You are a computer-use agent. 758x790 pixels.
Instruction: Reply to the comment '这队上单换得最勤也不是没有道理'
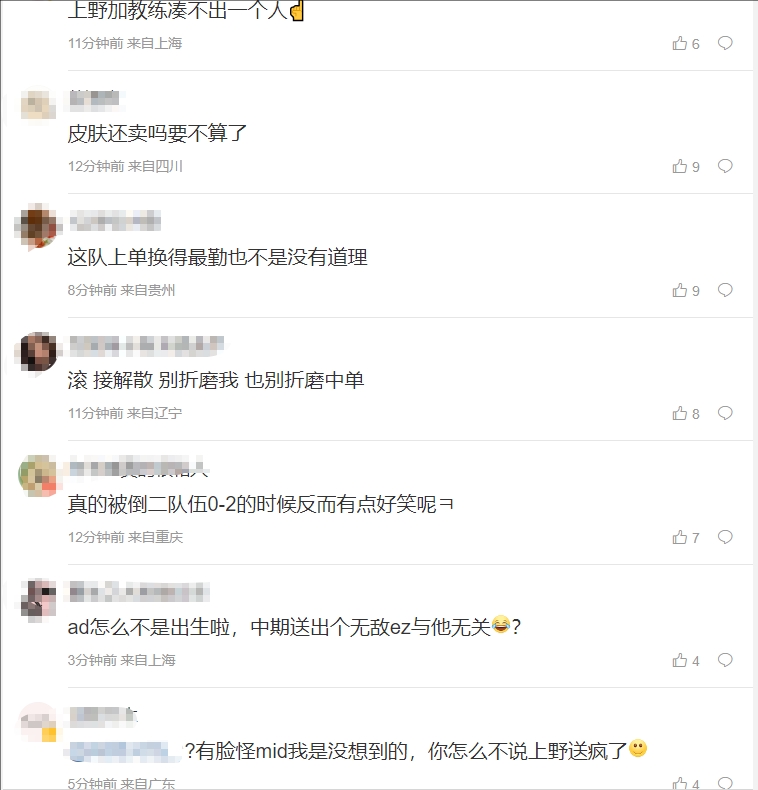pyautogui.click(x=726, y=291)
